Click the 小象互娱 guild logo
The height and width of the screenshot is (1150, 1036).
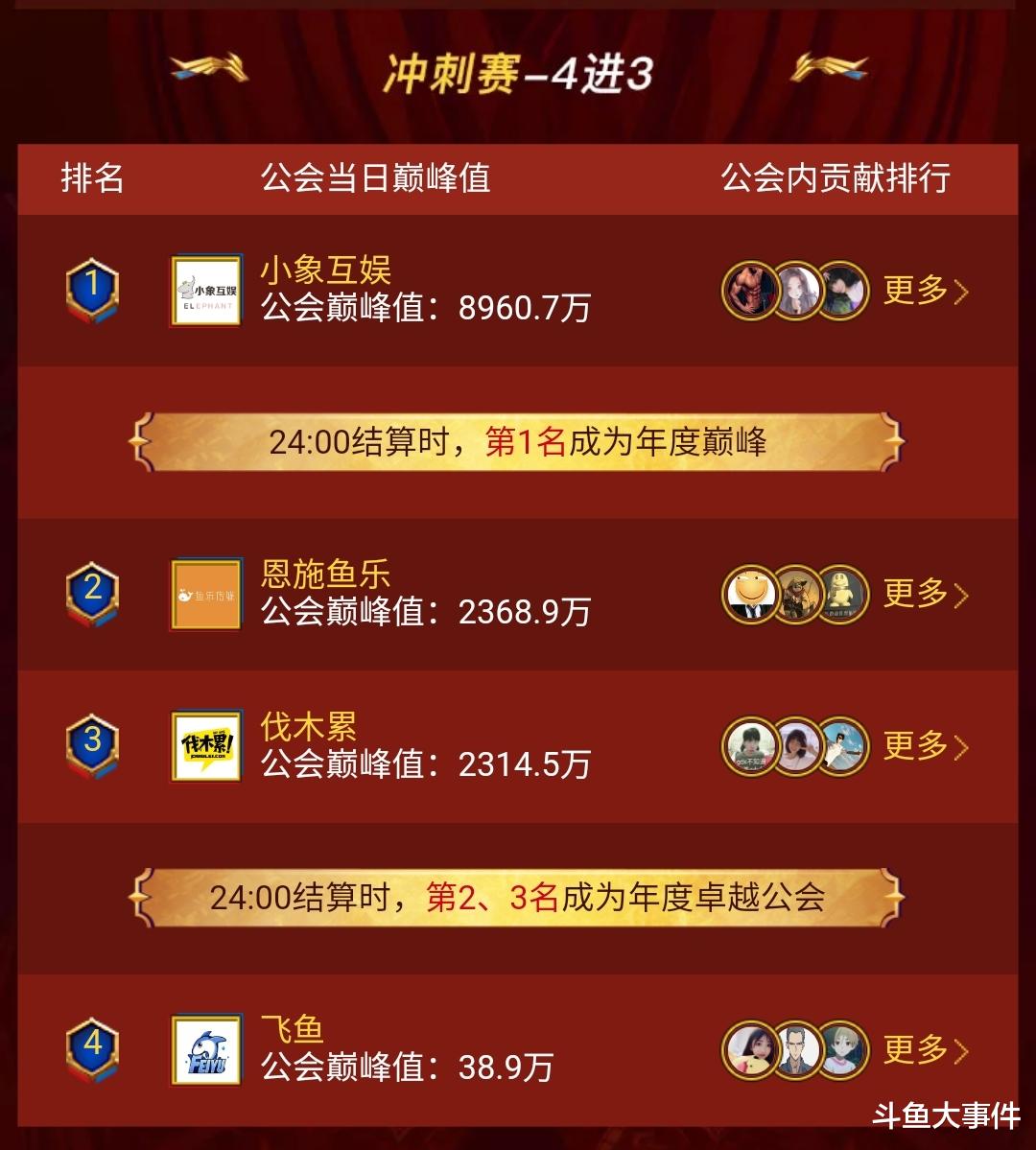click(x=205, y=287)
